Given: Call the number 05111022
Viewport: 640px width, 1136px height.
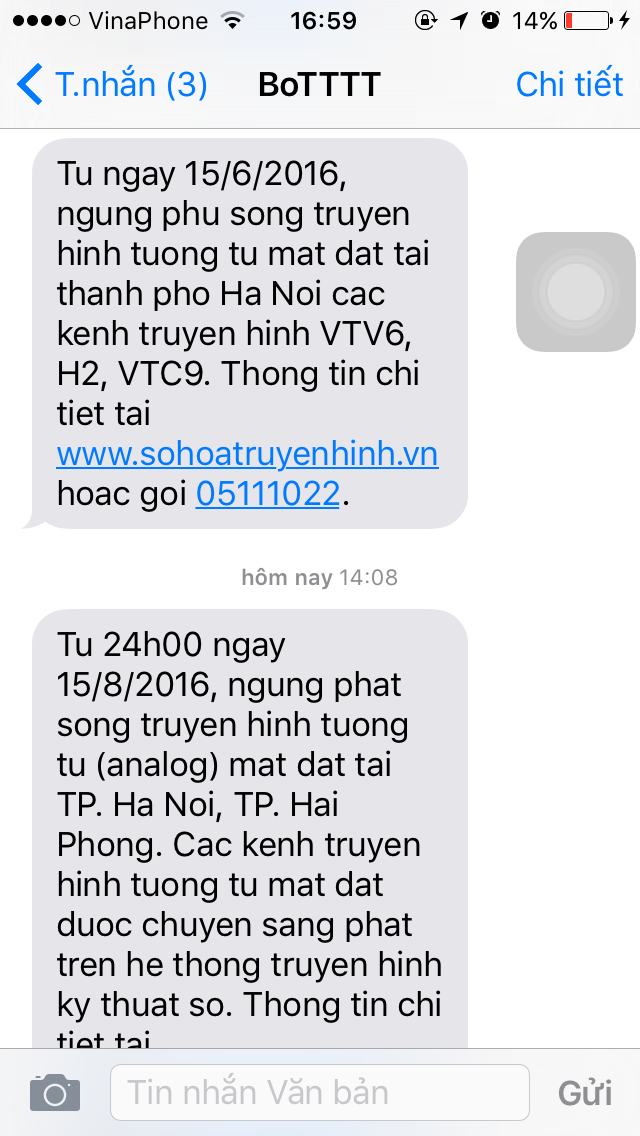Looking at the screenshot, I should tap(268, 494).
